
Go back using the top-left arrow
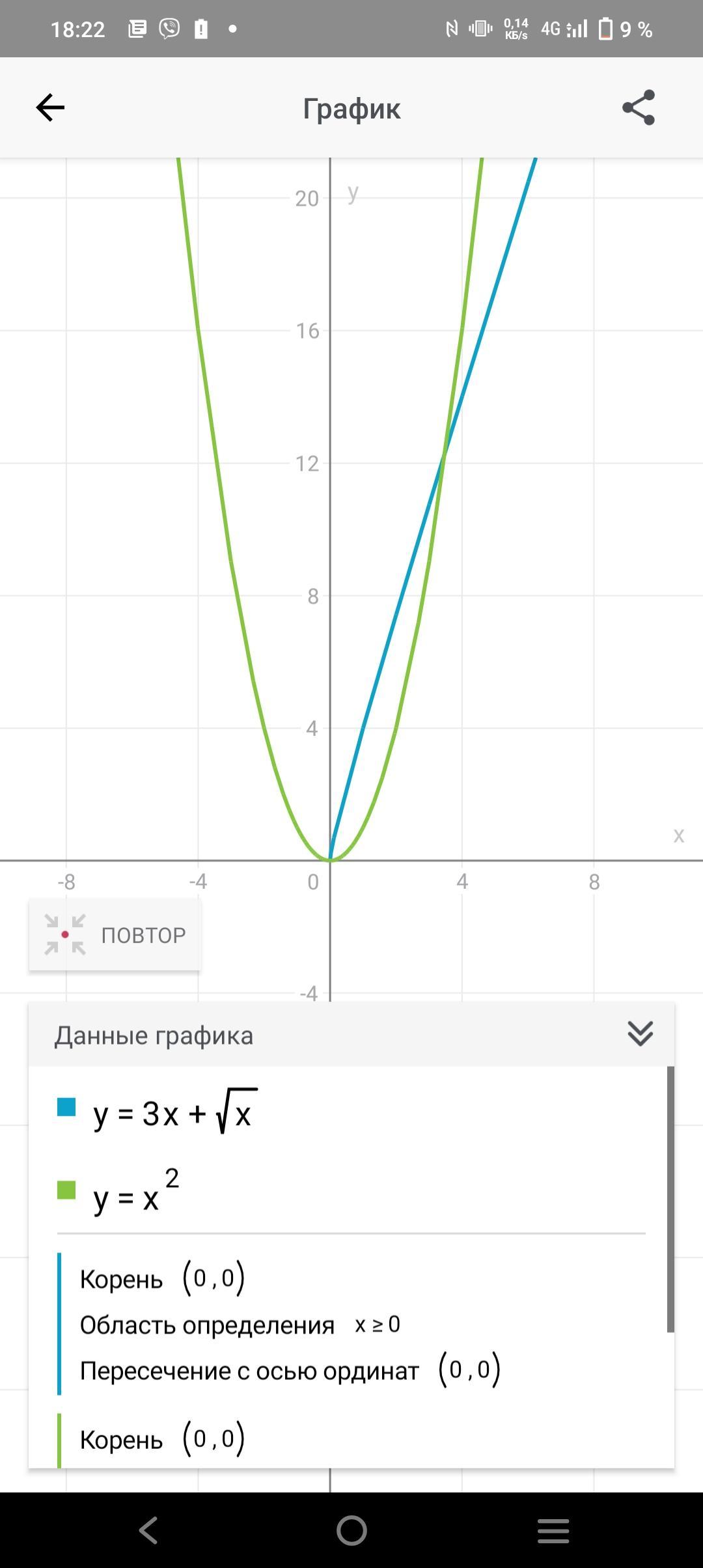click(x=50, y=107)
